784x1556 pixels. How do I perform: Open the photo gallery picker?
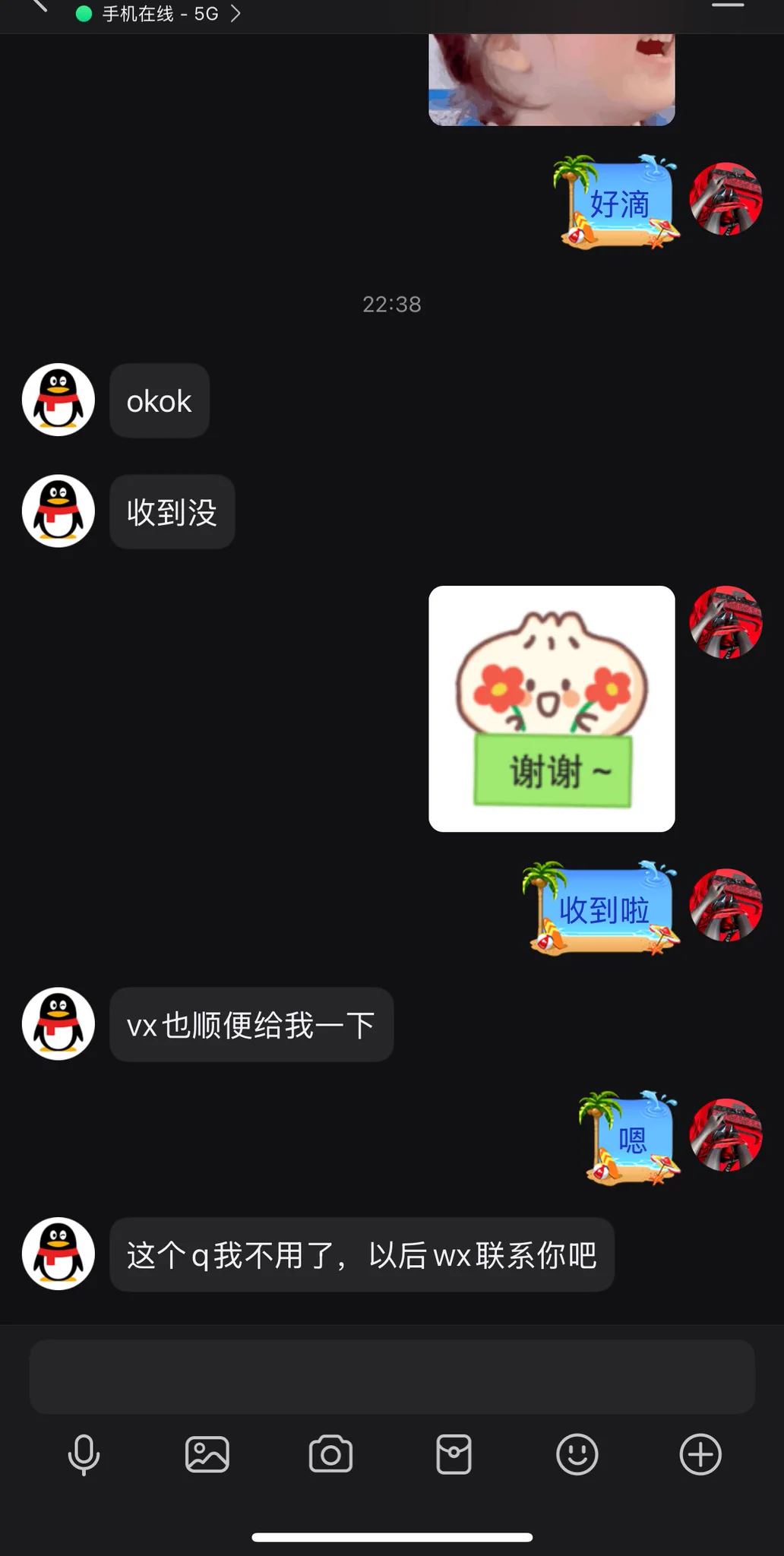pos(207,1455)
